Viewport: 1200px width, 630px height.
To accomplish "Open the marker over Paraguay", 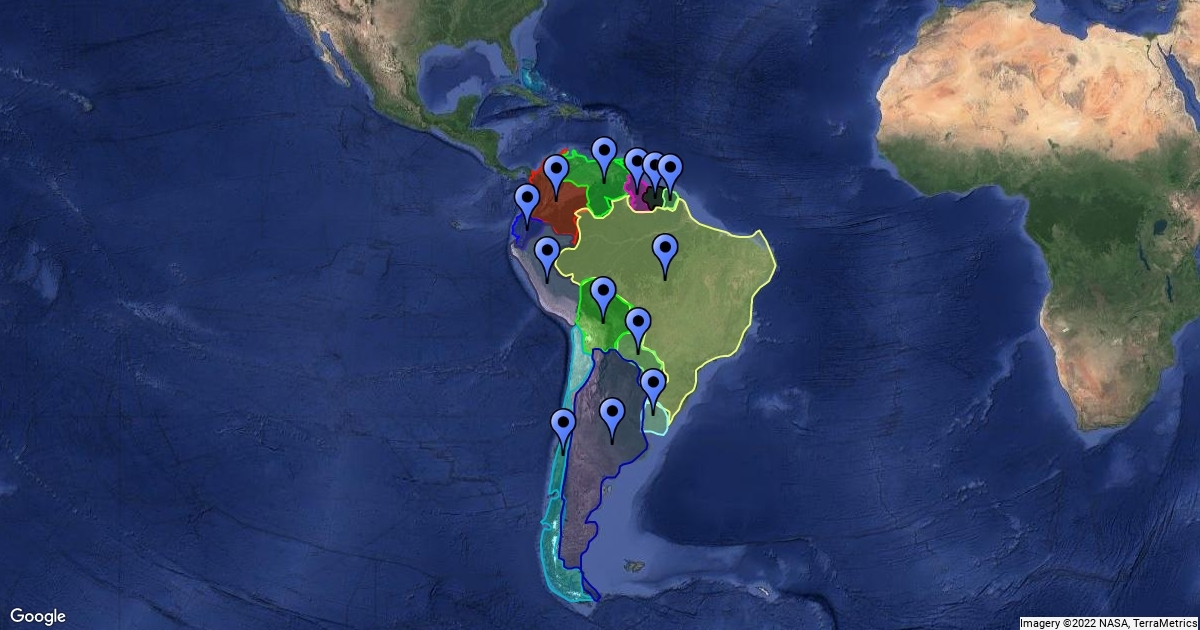I will 638,324.
